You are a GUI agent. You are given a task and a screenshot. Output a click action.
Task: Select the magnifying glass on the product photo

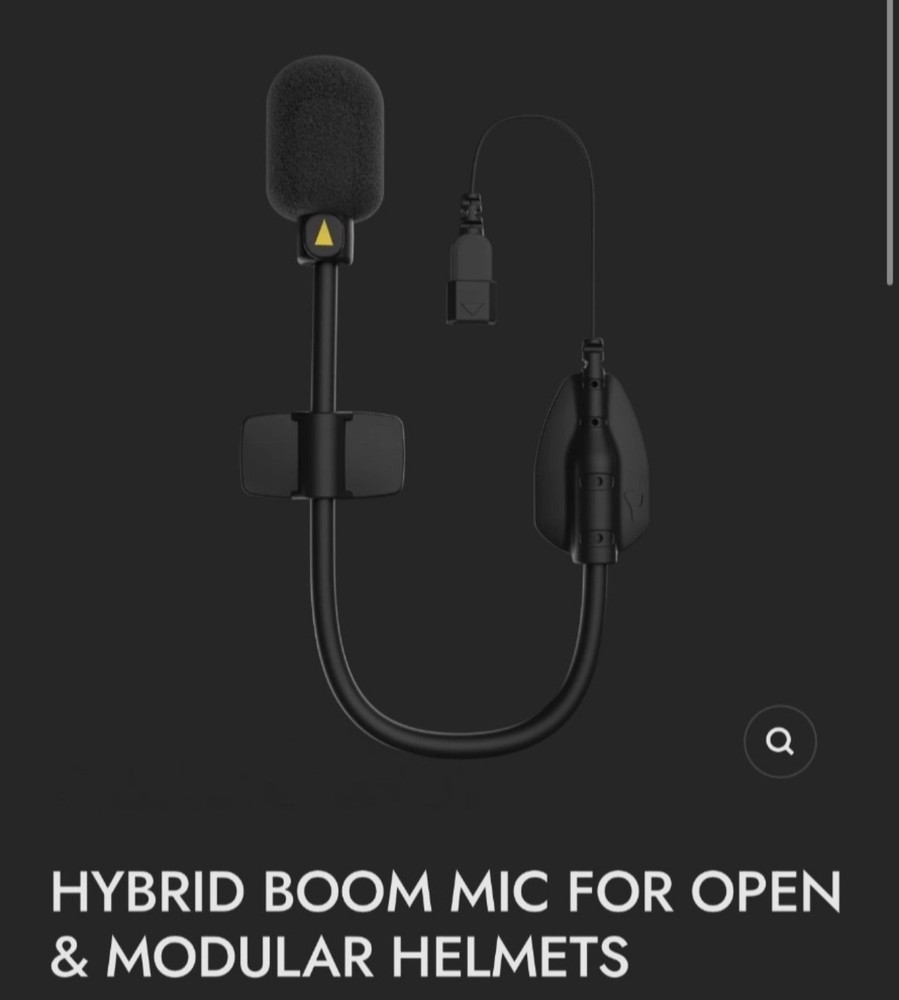click(781, 740)
